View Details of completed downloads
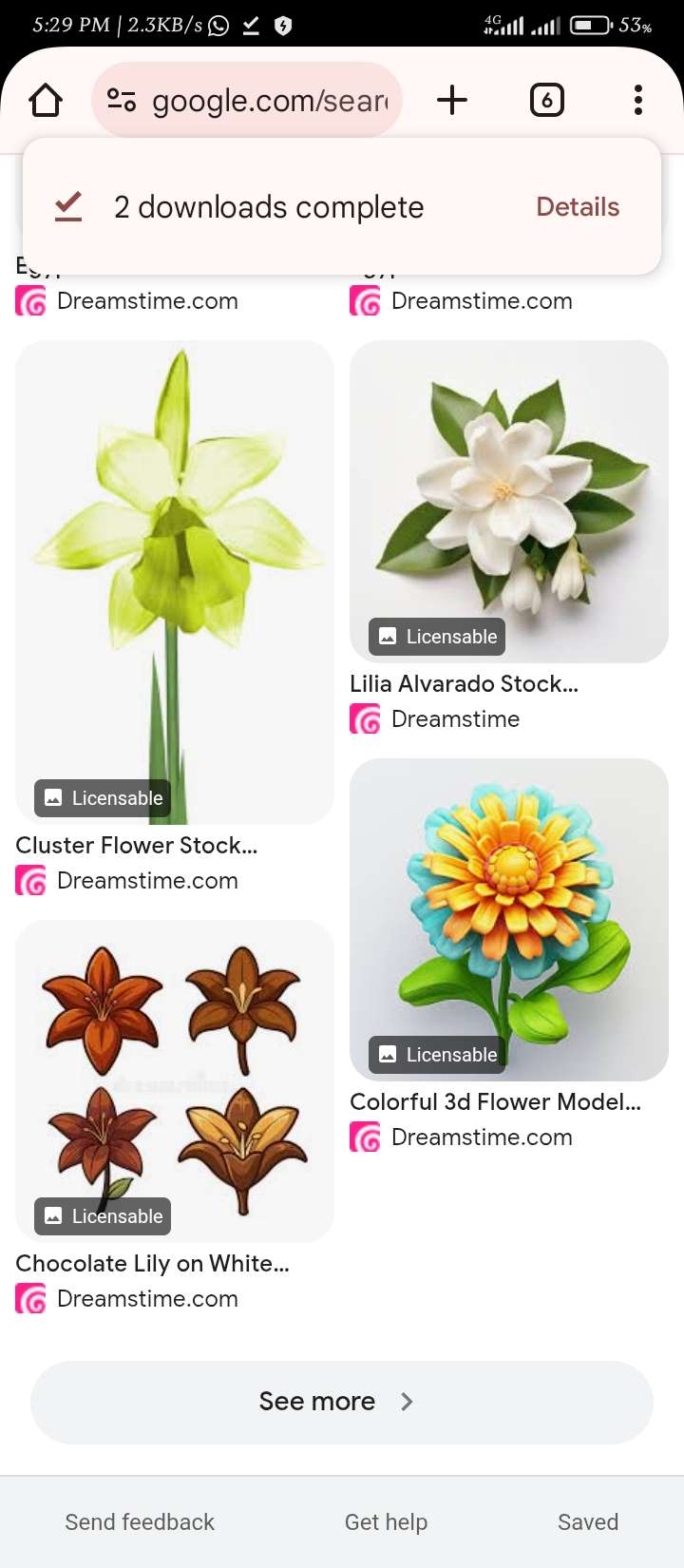The image size is (684, 1568). coord(577,207)
